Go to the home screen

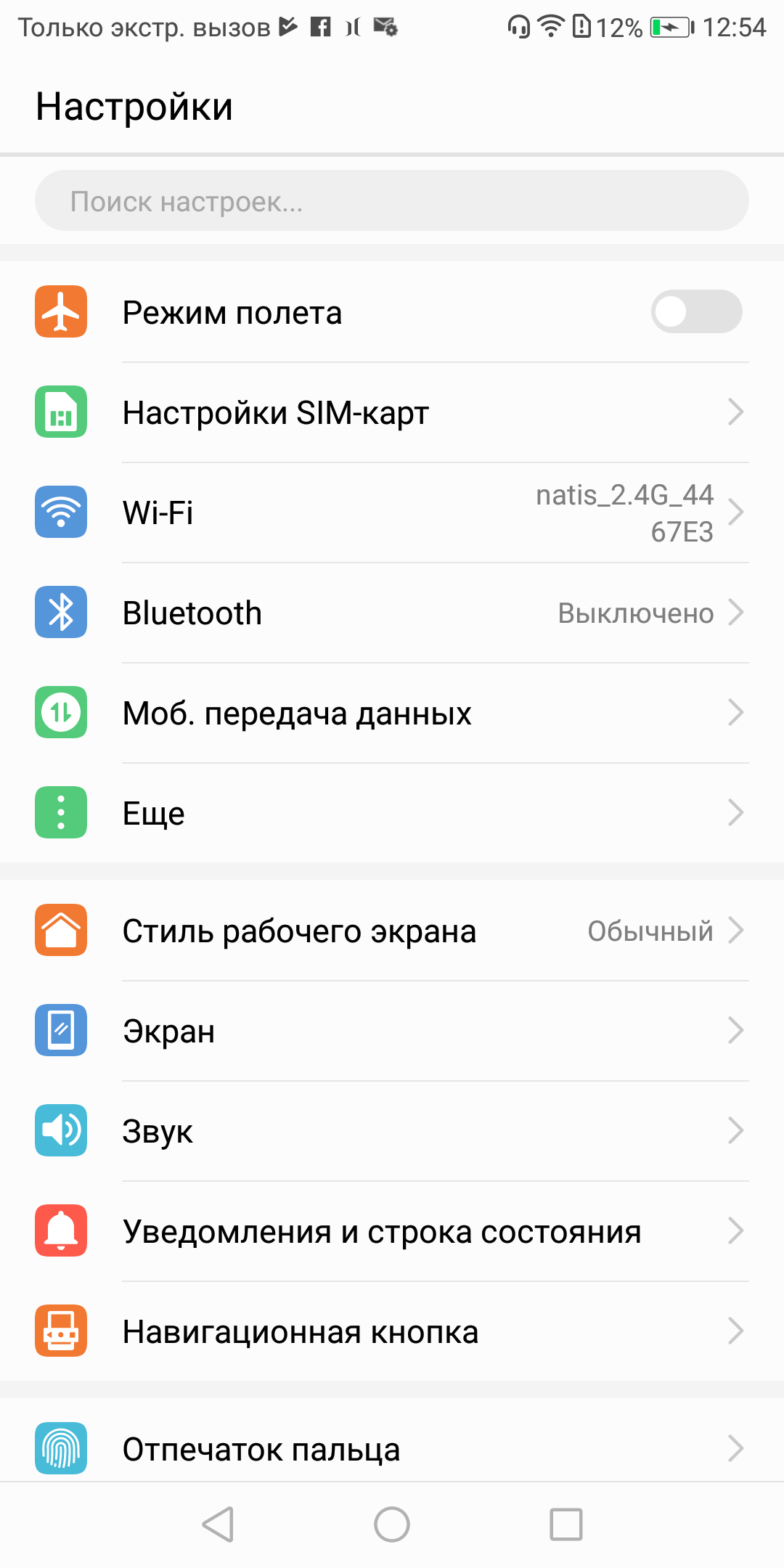[x=392, y=1524]
